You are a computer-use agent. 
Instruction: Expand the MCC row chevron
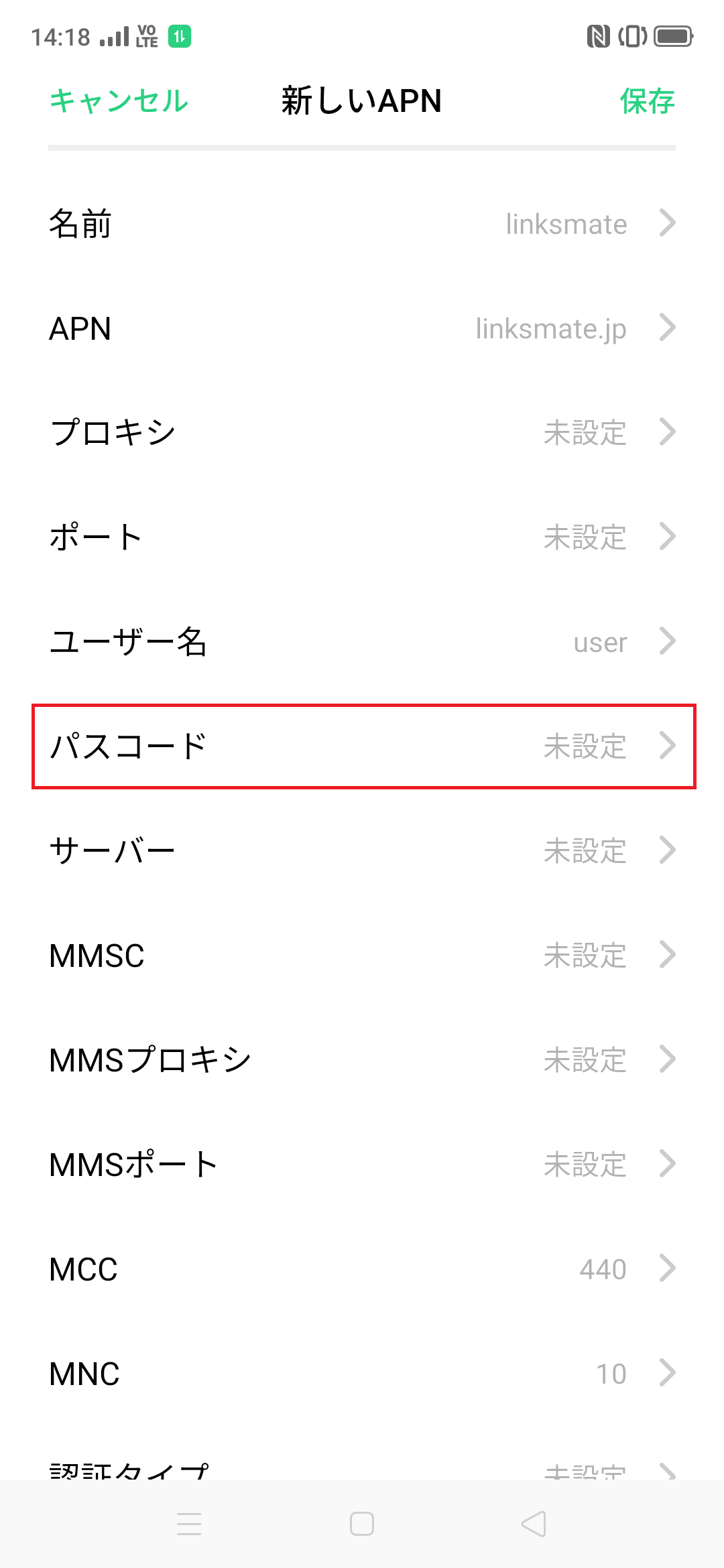(x=668, y=1266)
